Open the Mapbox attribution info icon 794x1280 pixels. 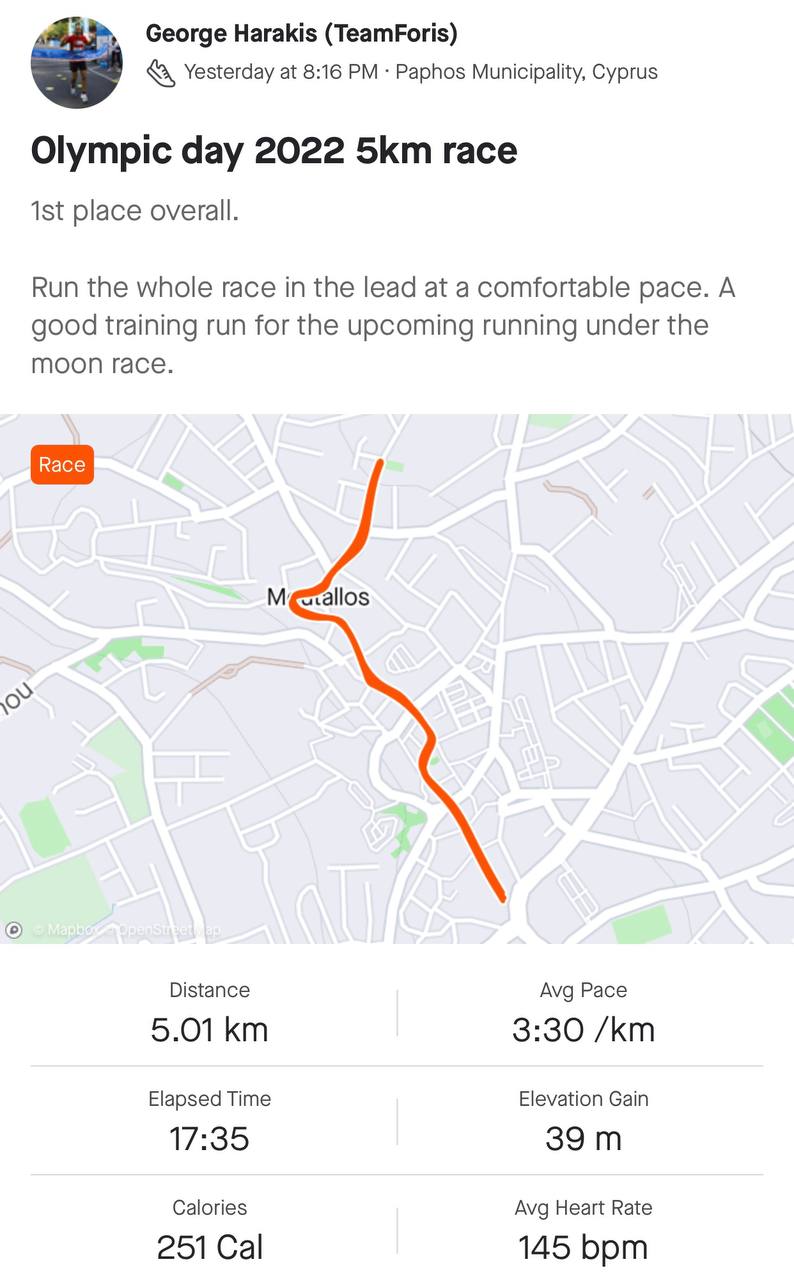pyautogui.click(x=15, y=929)
